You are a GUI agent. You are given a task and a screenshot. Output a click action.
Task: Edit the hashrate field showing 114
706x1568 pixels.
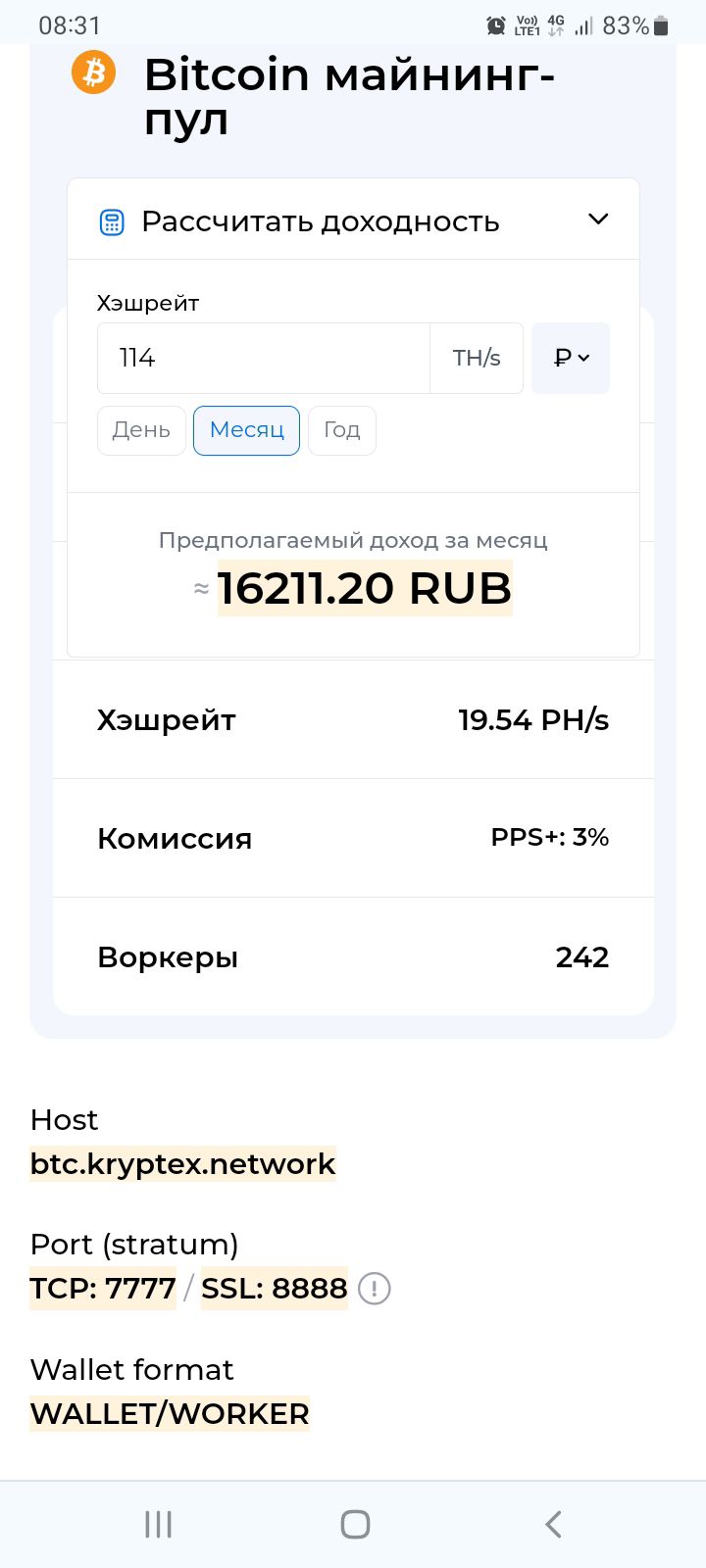pyautogui.click(x=263, y=359)
